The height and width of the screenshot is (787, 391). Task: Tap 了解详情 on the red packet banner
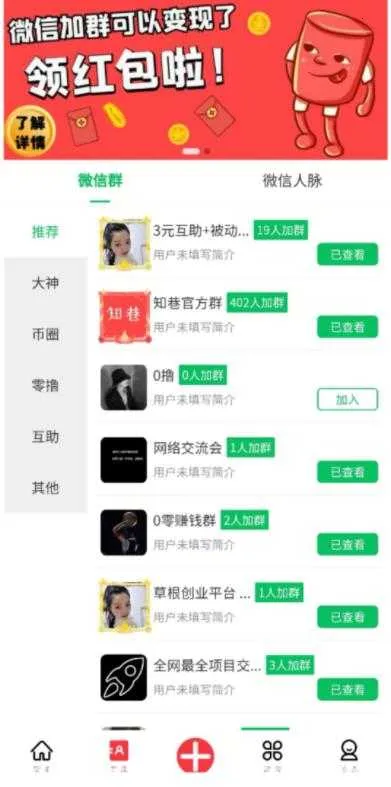(31, 132)
